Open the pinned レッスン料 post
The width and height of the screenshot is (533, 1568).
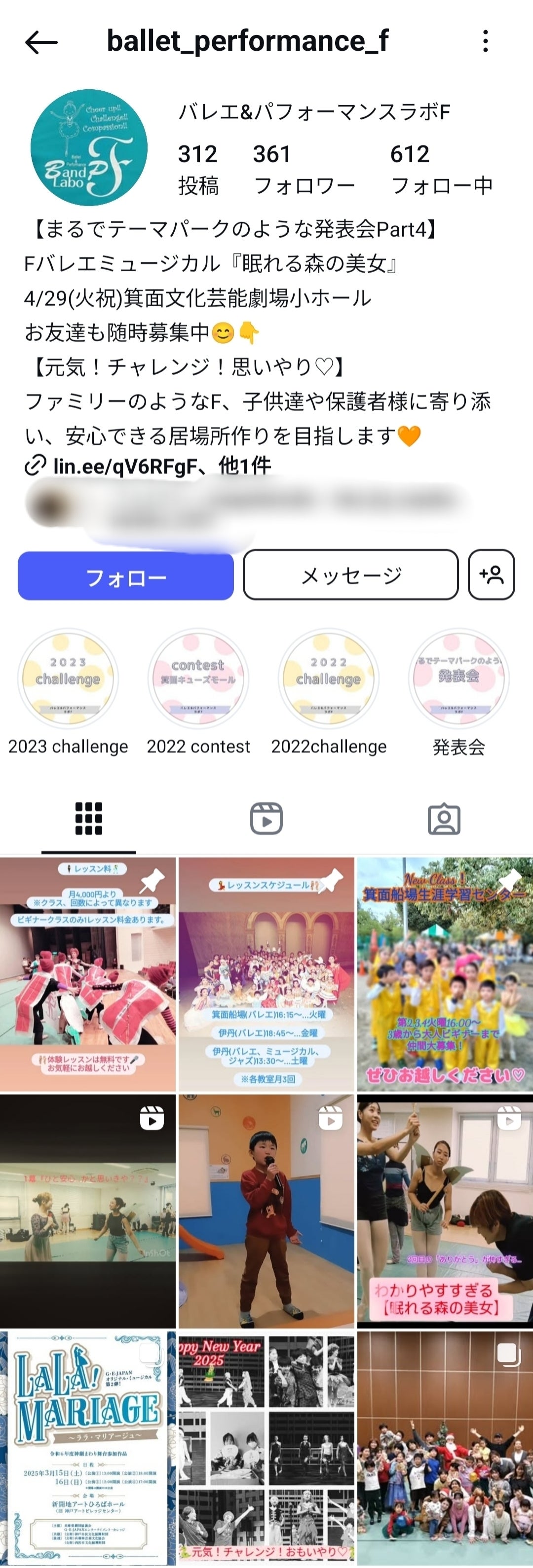[88, 974]
